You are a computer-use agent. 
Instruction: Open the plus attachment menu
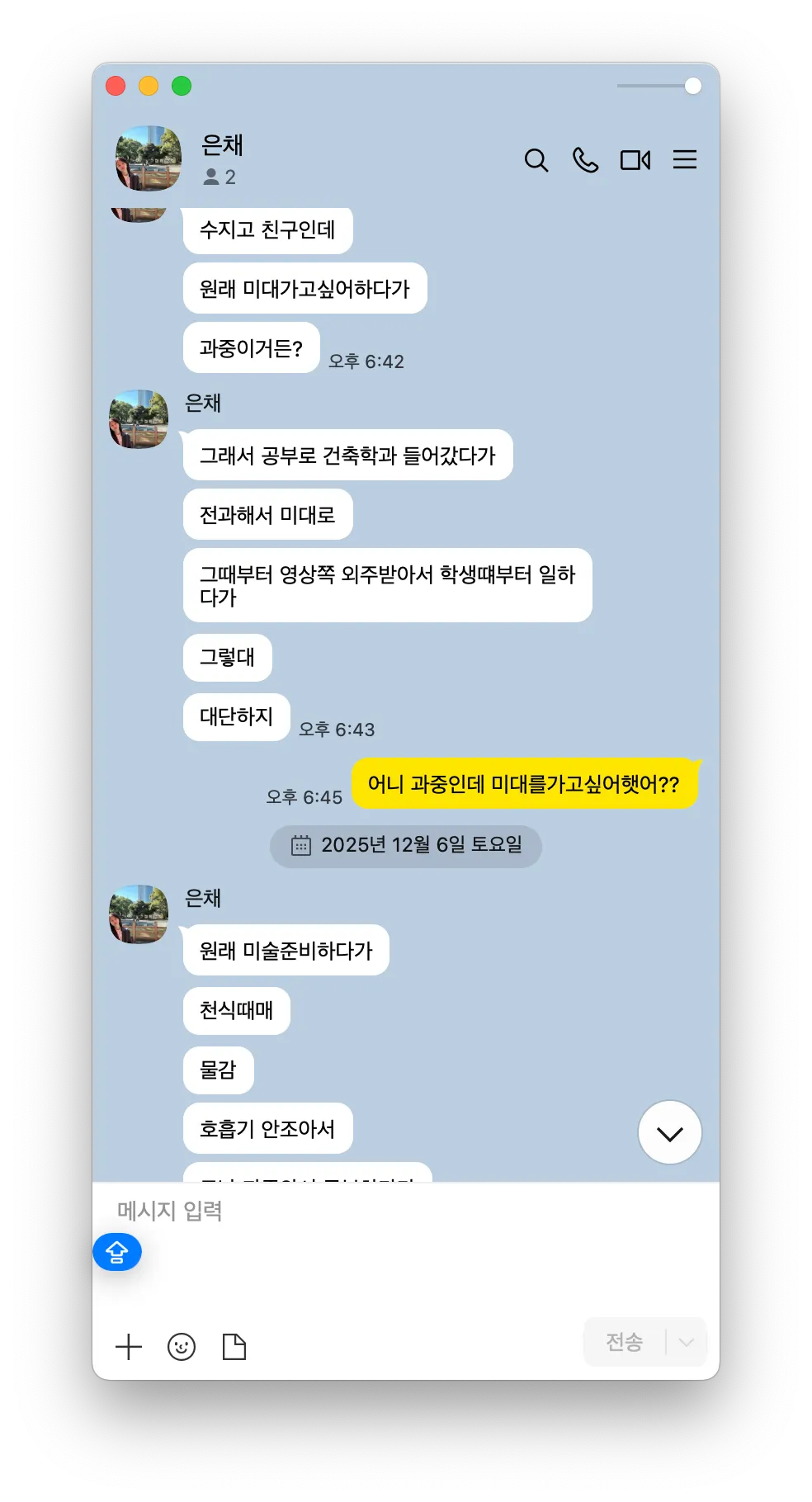coord(129,1347)
